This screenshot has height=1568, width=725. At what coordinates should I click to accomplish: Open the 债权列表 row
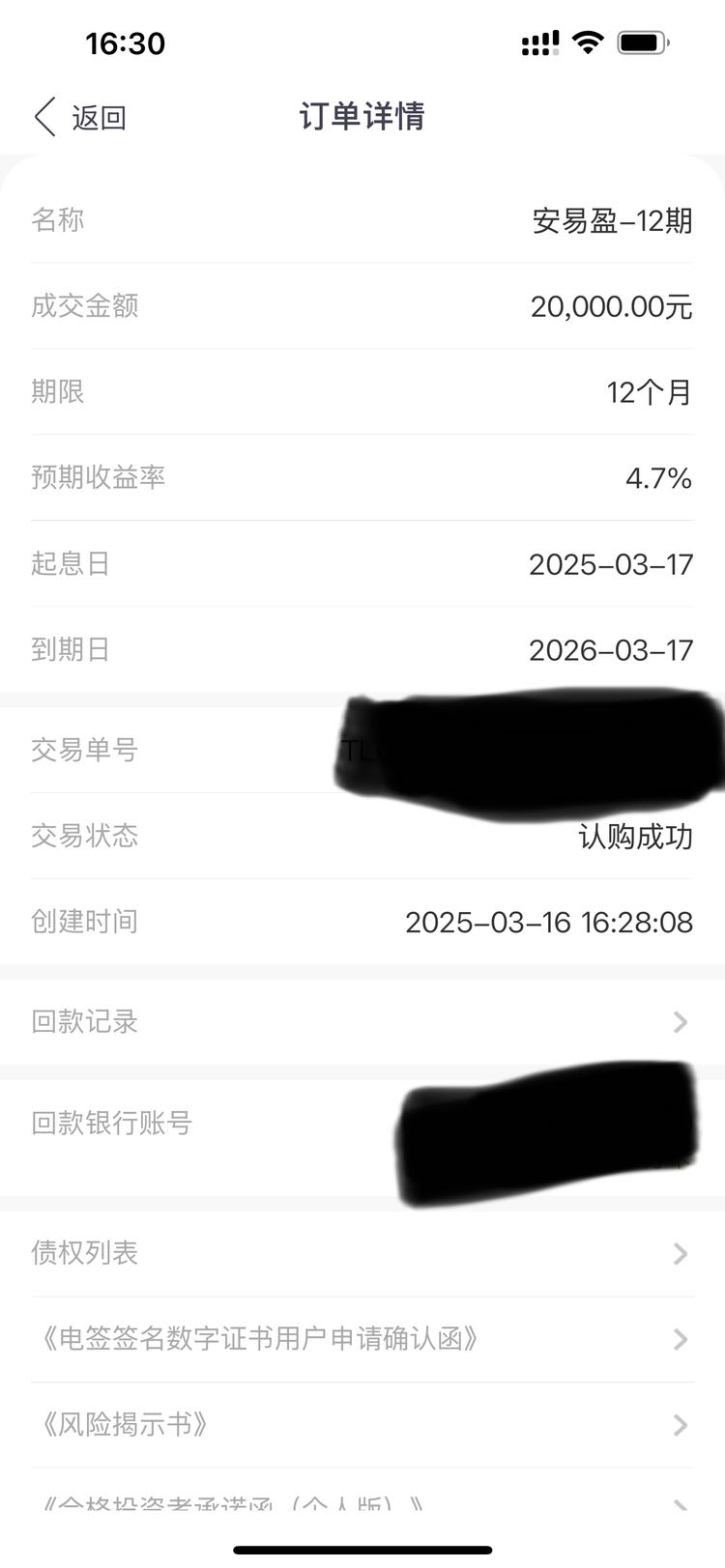[362, 1253]
